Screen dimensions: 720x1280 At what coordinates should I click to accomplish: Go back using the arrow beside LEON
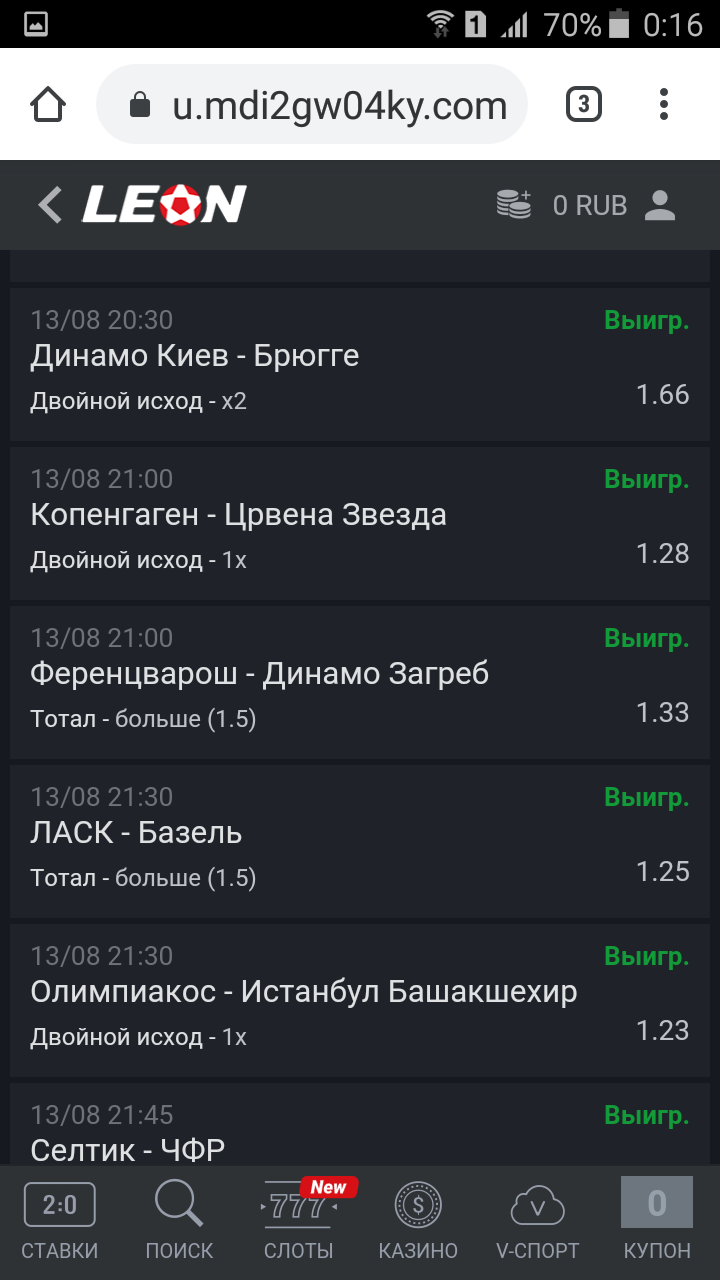tap(50, 205)
